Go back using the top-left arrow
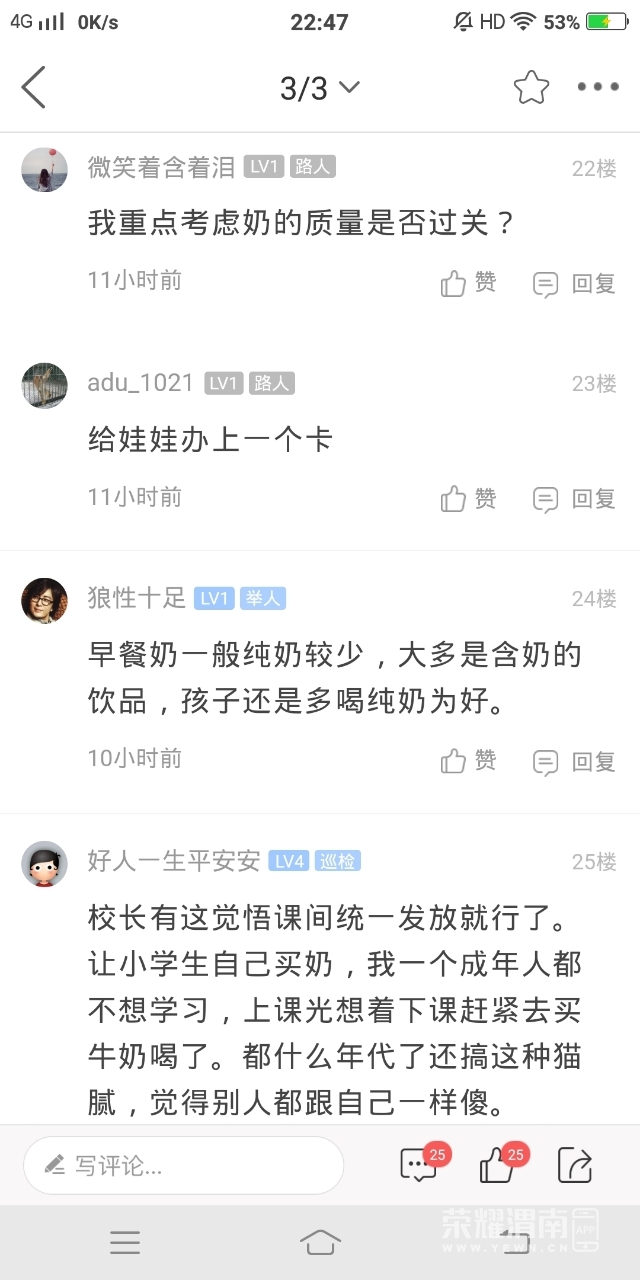The height and width of the screenshot is (1280, 640). click(x=34, y=88)
